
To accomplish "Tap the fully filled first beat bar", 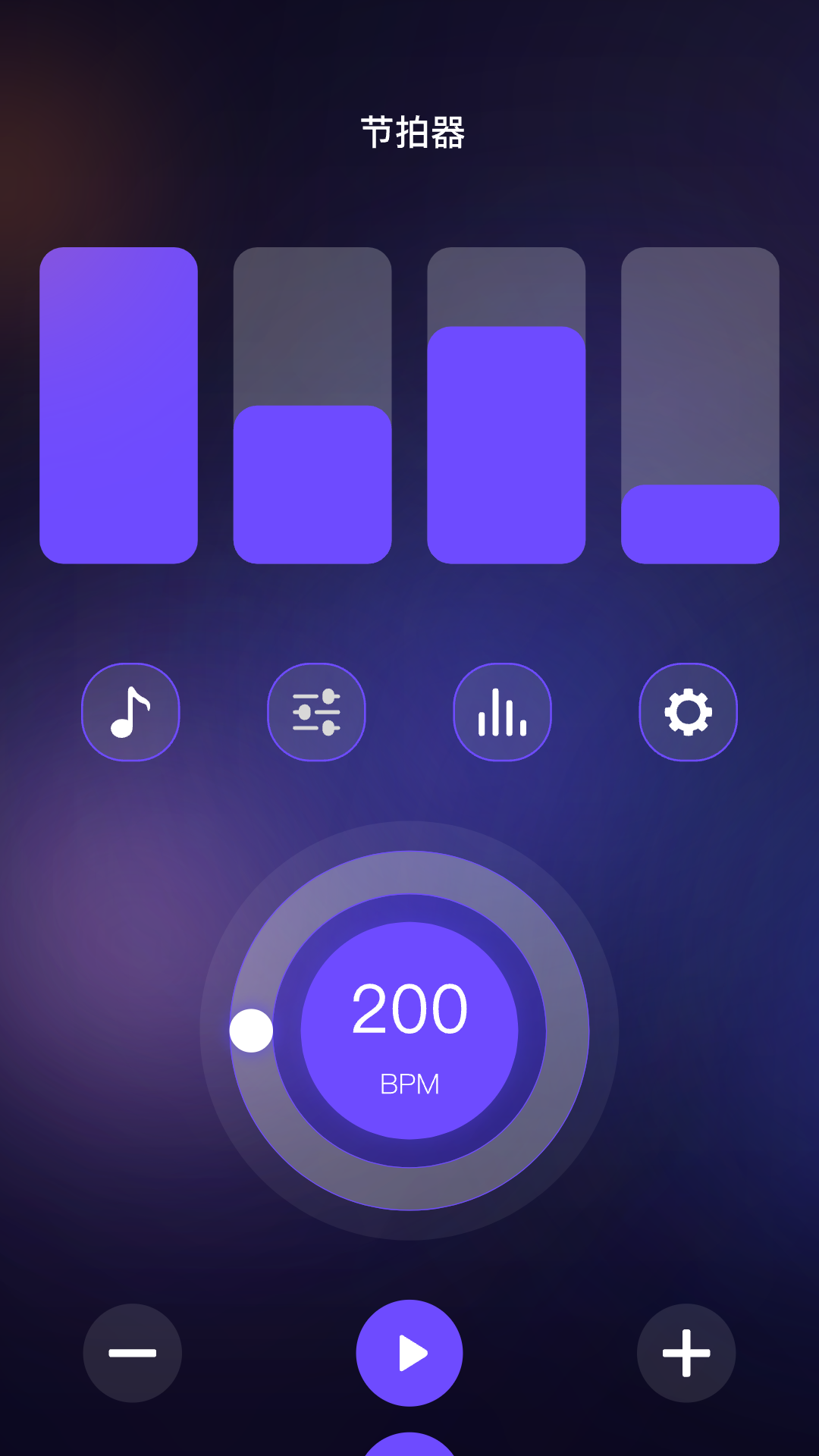I will pos(118,406).
